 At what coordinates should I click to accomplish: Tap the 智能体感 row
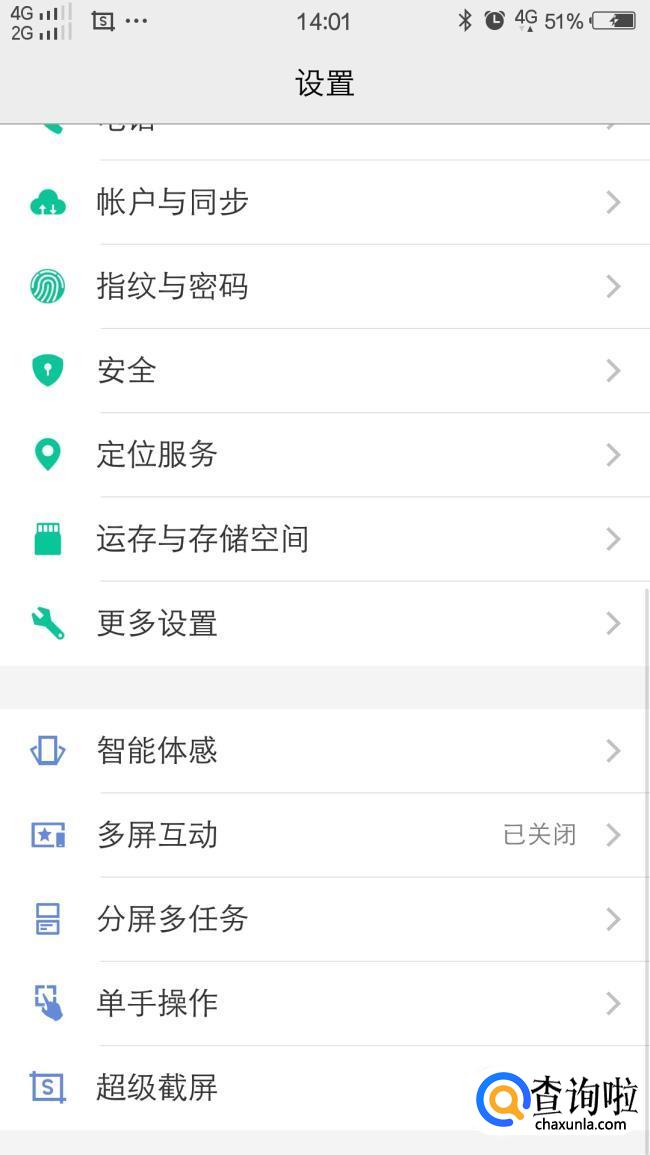(x=157, y=751)
